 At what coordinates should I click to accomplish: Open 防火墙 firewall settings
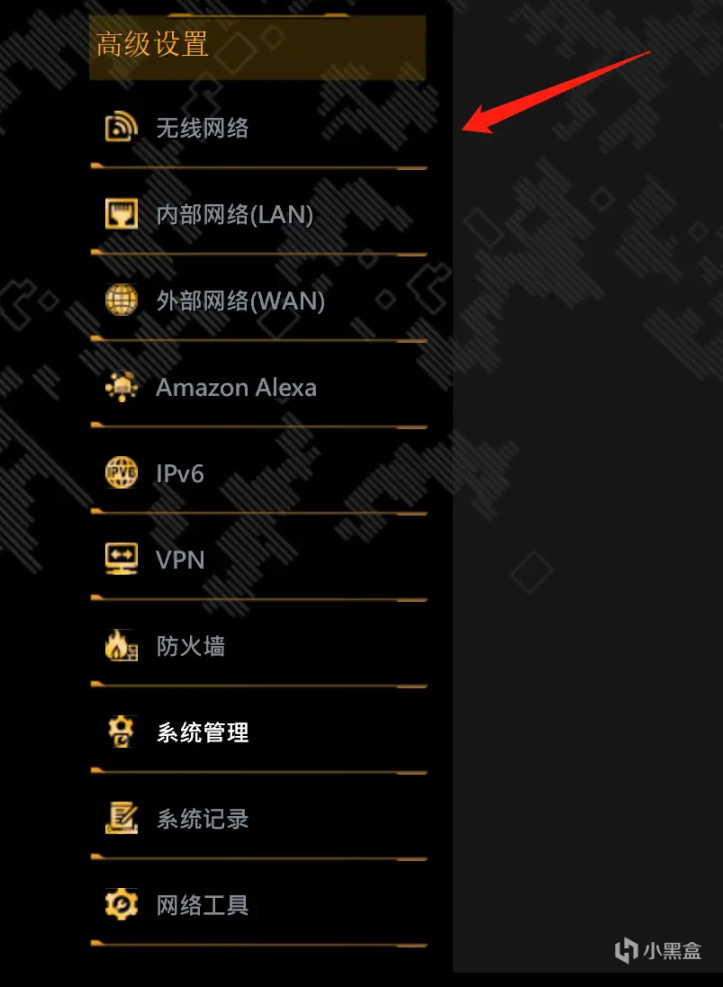190,647
